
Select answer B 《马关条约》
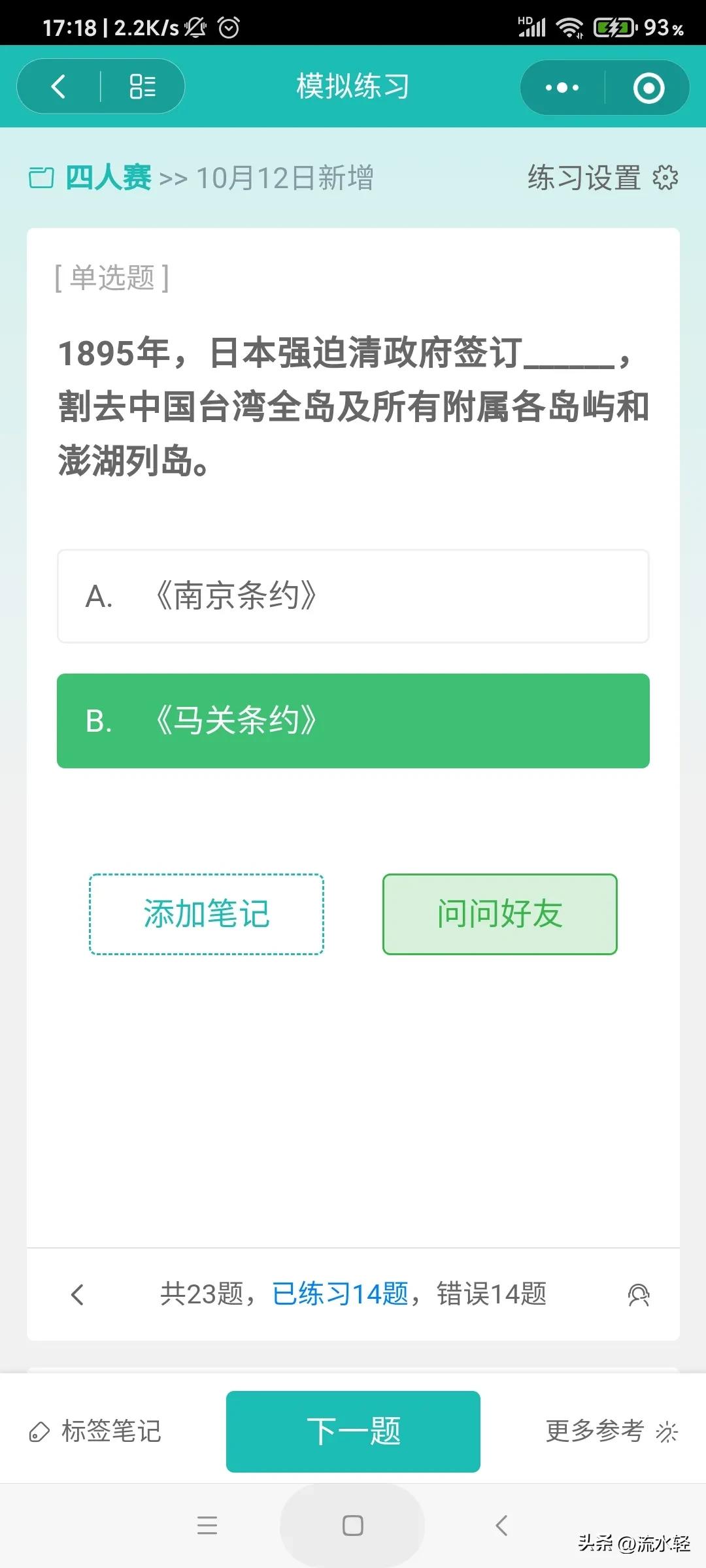coord(353,719)
